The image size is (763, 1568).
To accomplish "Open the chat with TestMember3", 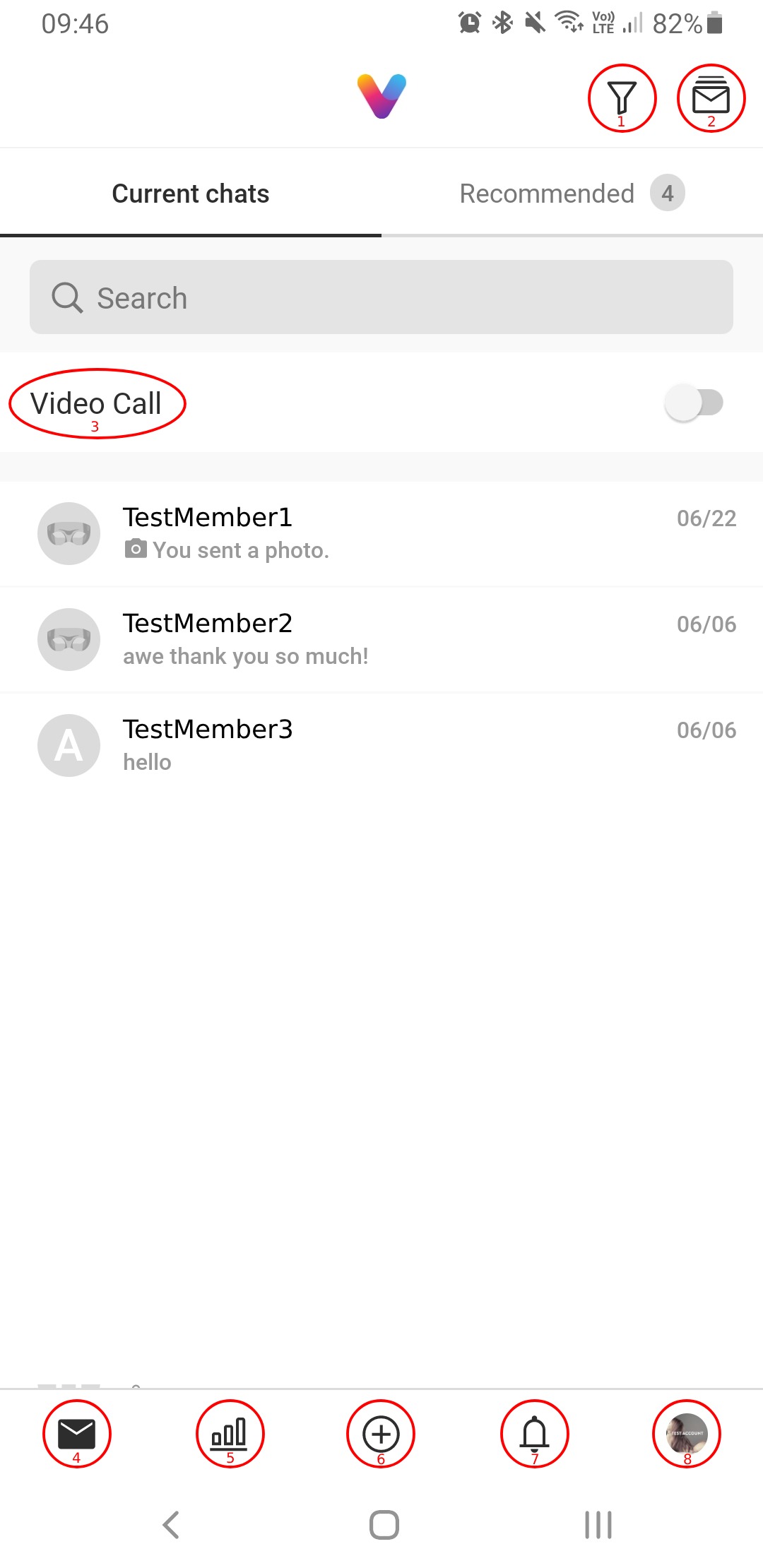I will pyautogui.click(x=381, y=745).
